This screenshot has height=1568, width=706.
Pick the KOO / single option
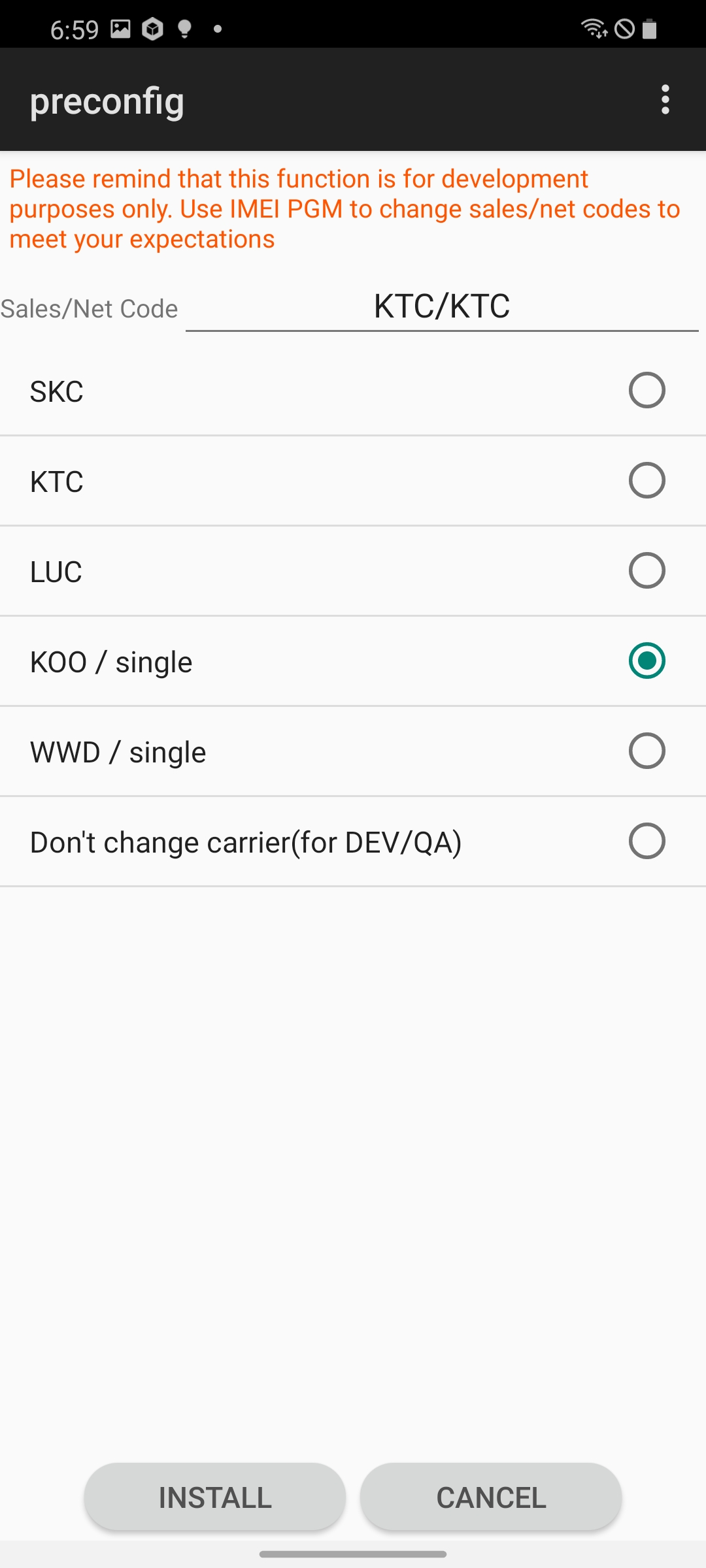[647, 661]
